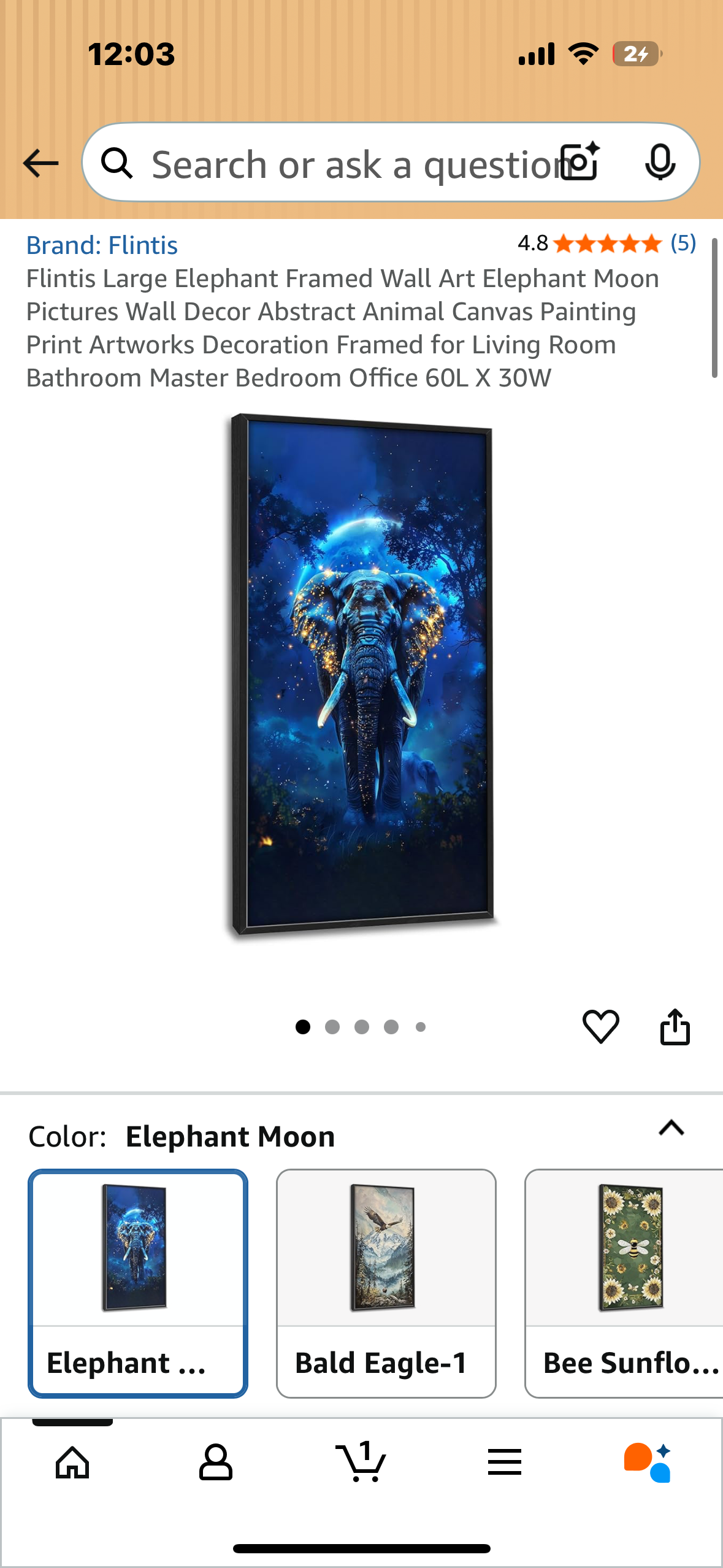723x1568 pixels.
Task: Visit the Brand: Flintis store link
Action: point(102,245)
